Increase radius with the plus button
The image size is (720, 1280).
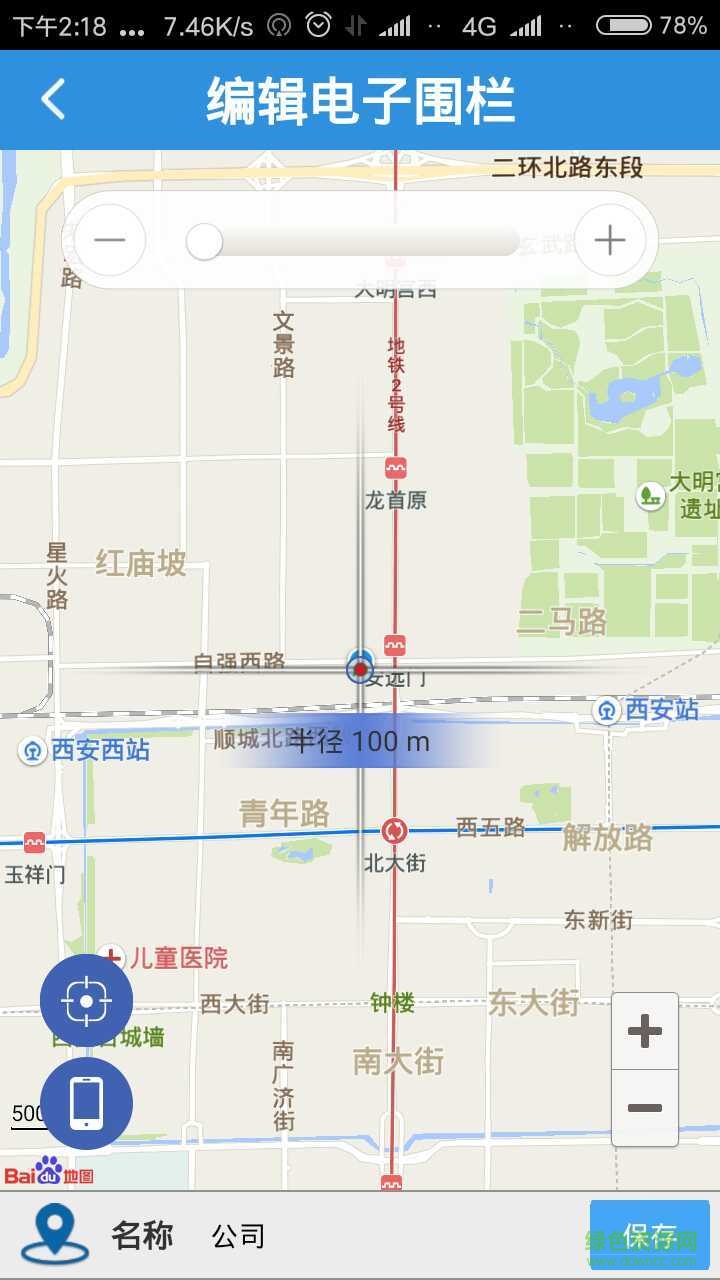point(610,240)
